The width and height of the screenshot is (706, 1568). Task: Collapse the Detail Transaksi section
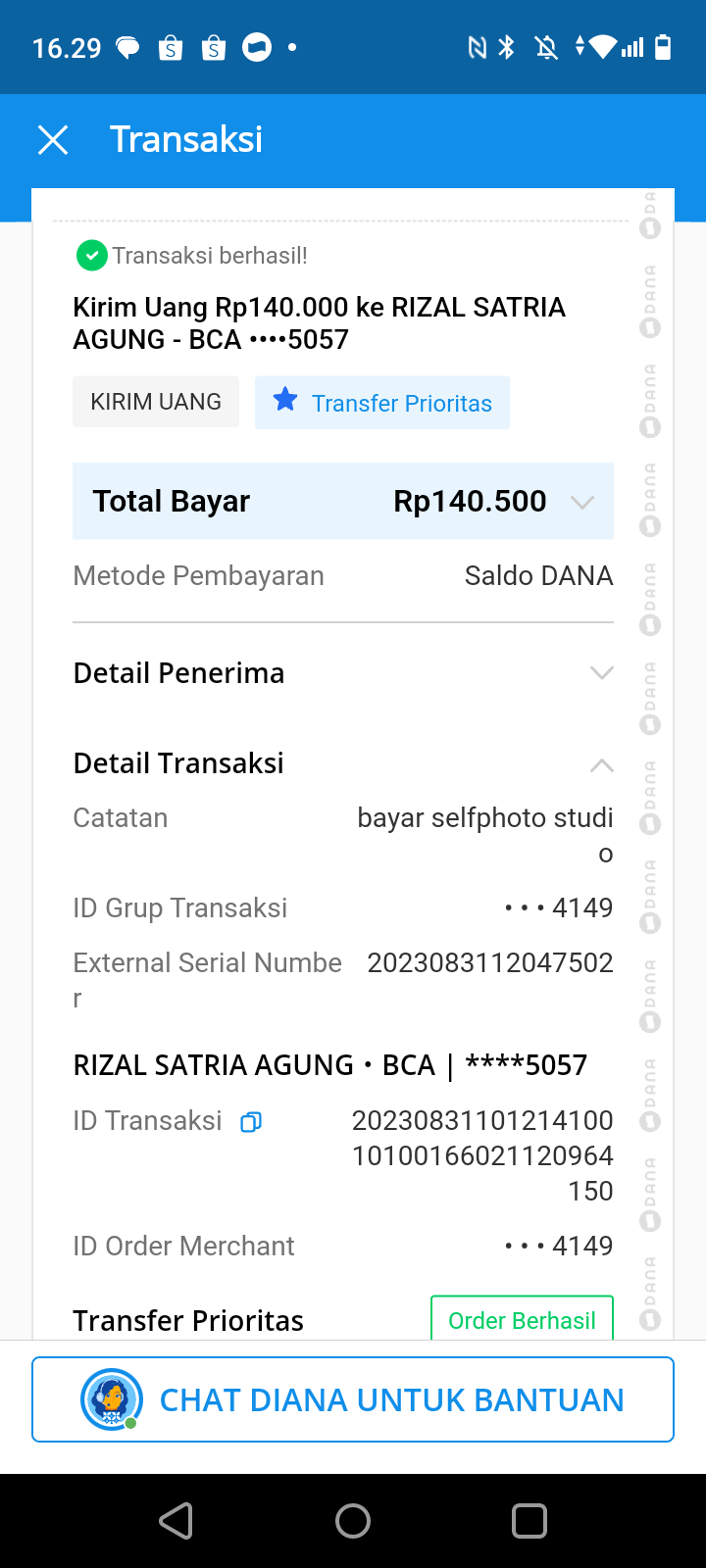pos(601,764)
